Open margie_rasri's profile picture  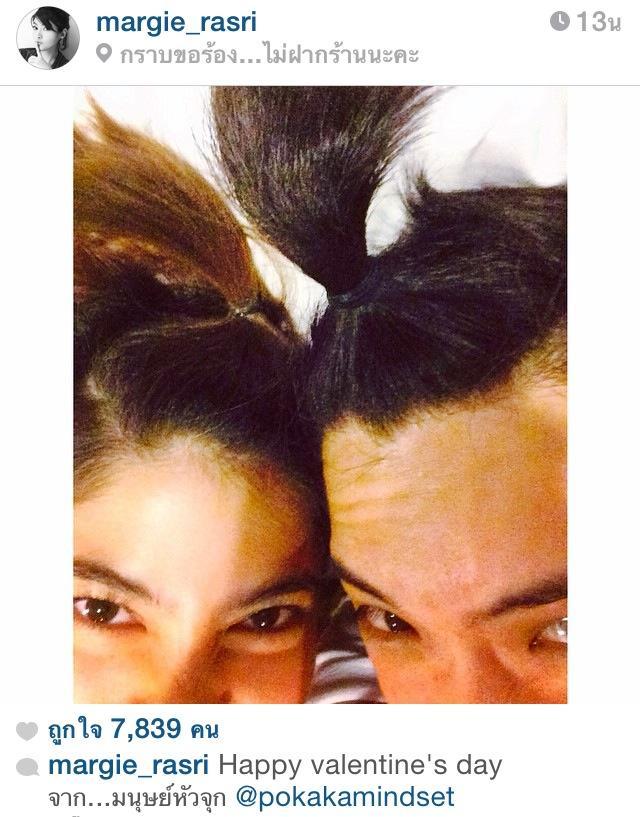(47, 38)
